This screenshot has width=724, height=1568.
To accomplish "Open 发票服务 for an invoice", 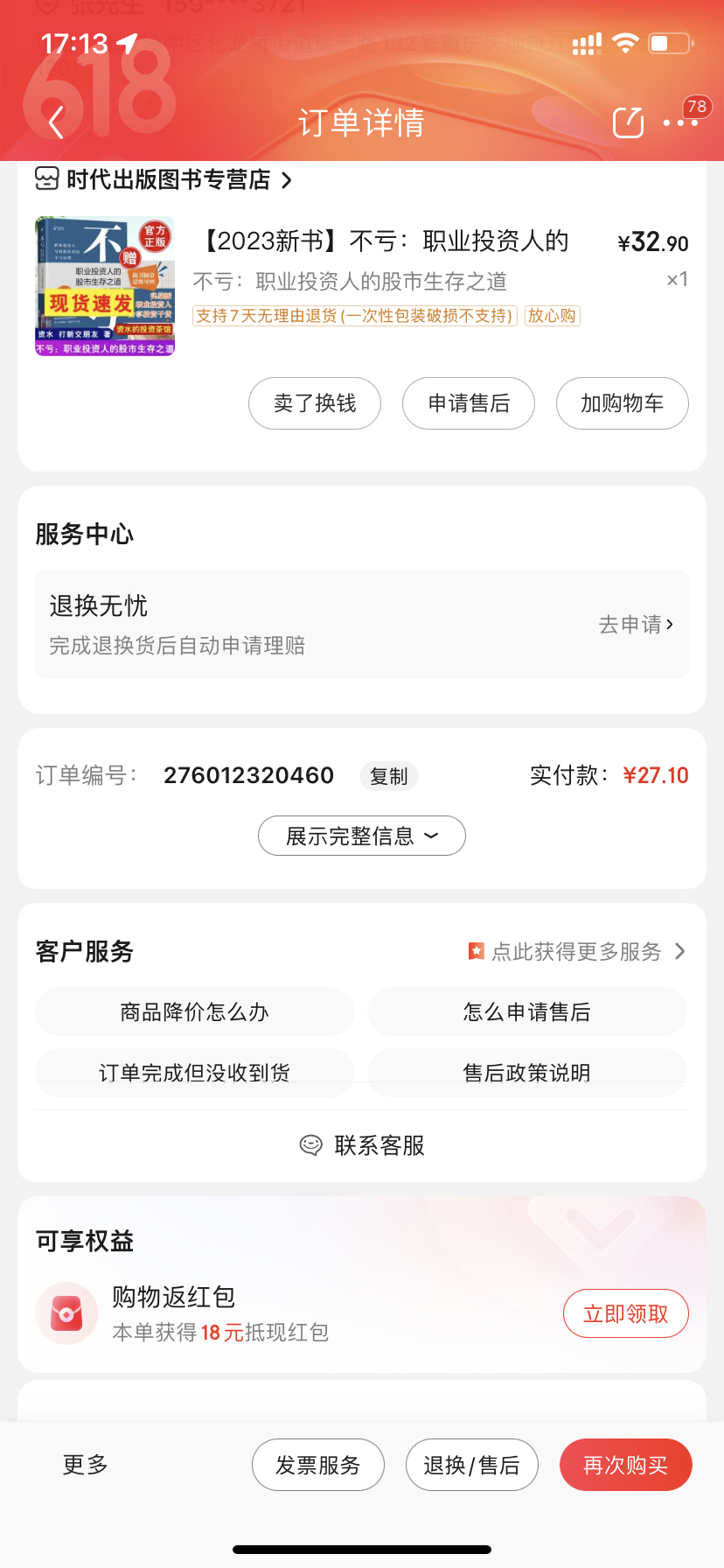I will [x=318, y=1465].
